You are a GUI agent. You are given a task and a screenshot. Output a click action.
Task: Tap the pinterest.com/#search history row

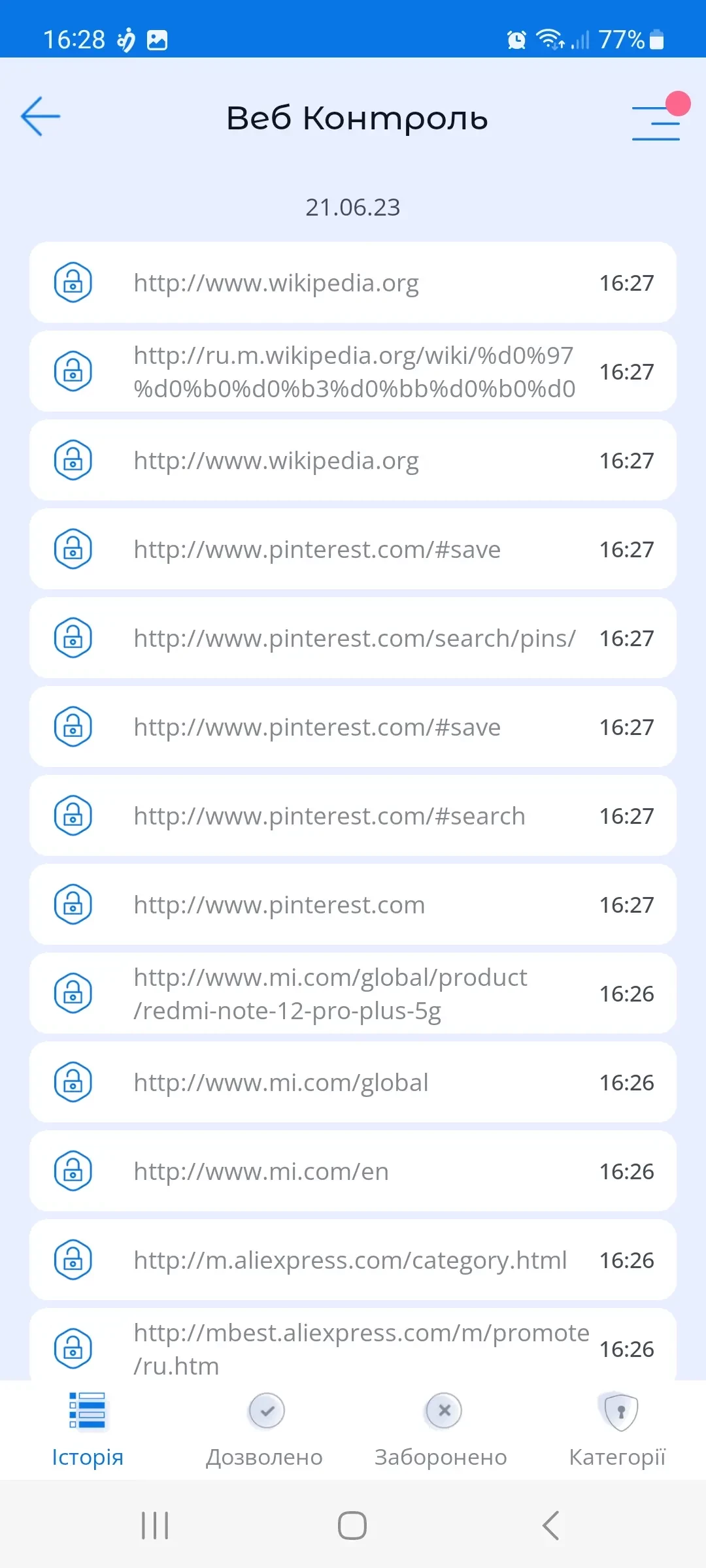[x=353, y=815]
